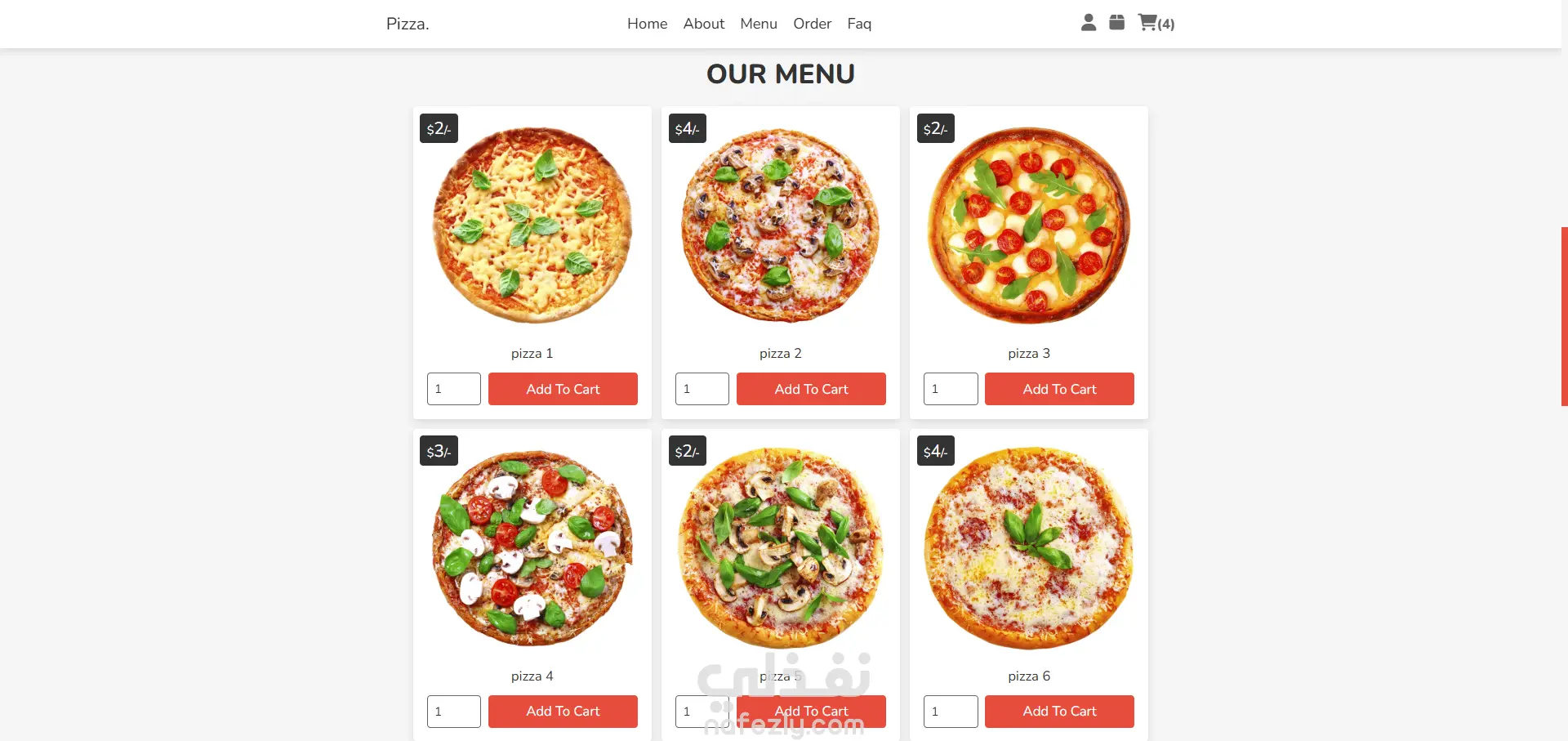Focus the quantity field for pizza 1
This screenshot has height=741, width=1568.
(453, 389)
